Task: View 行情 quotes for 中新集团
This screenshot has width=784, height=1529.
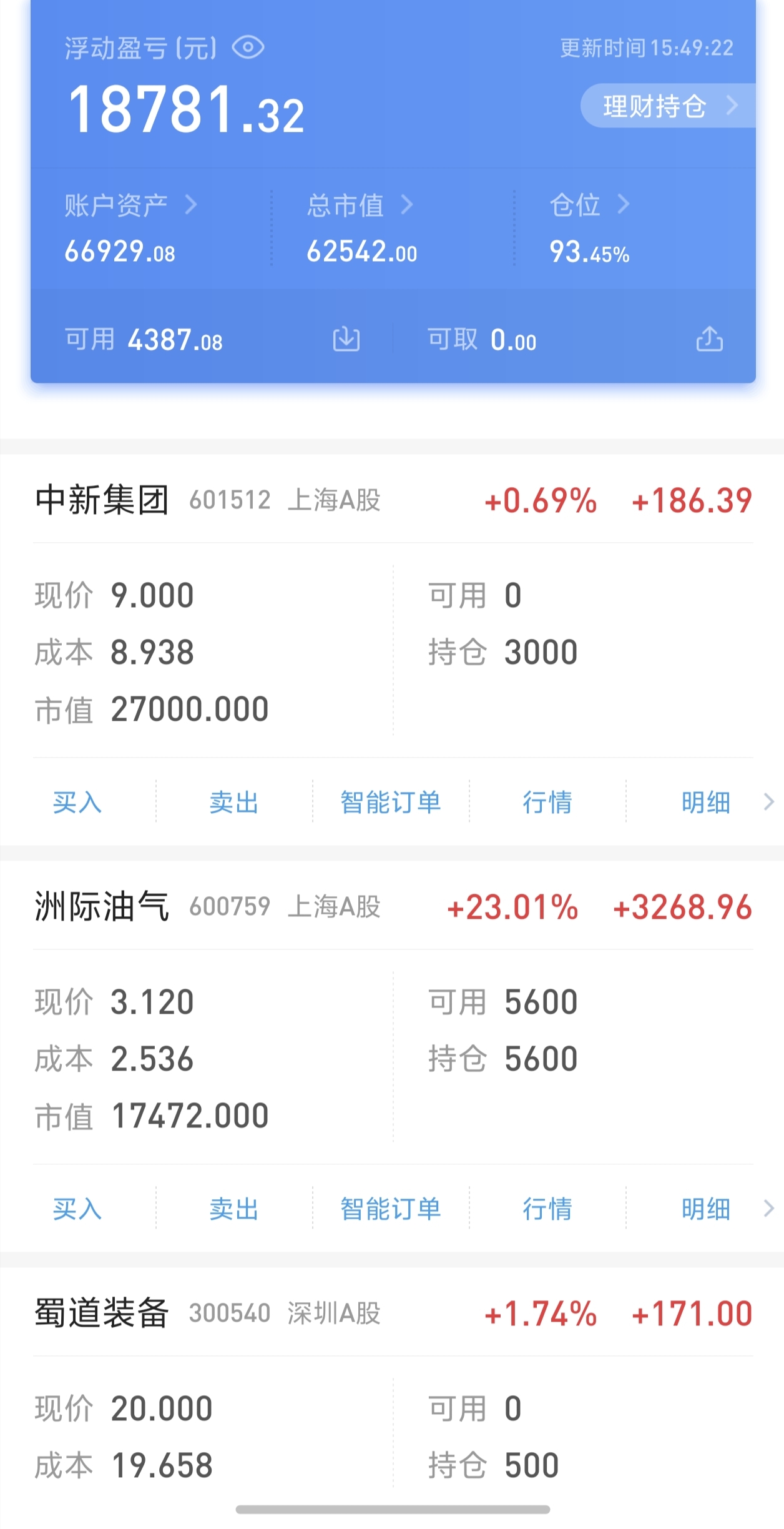Action: (547, 803)
